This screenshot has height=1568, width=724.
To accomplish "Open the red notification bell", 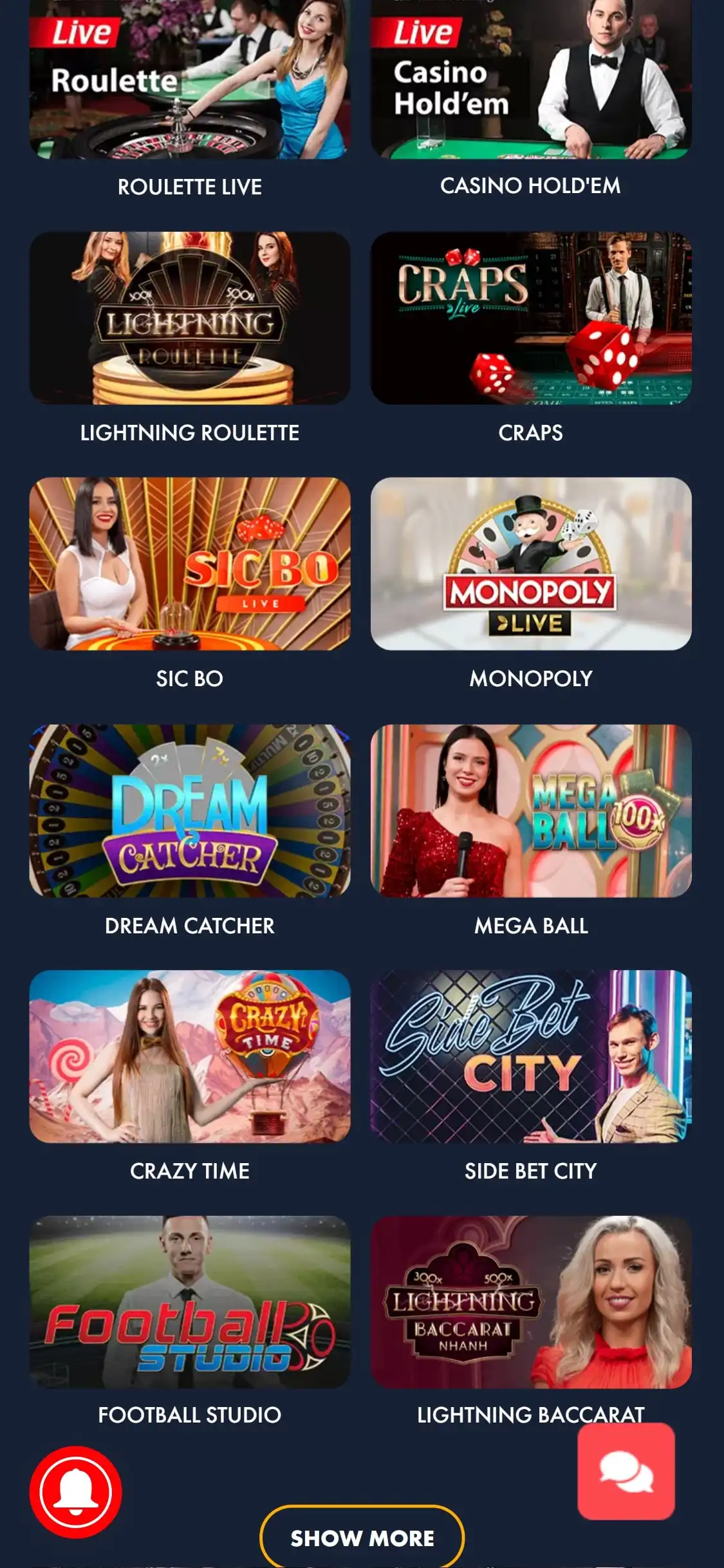I will 75,1491.
